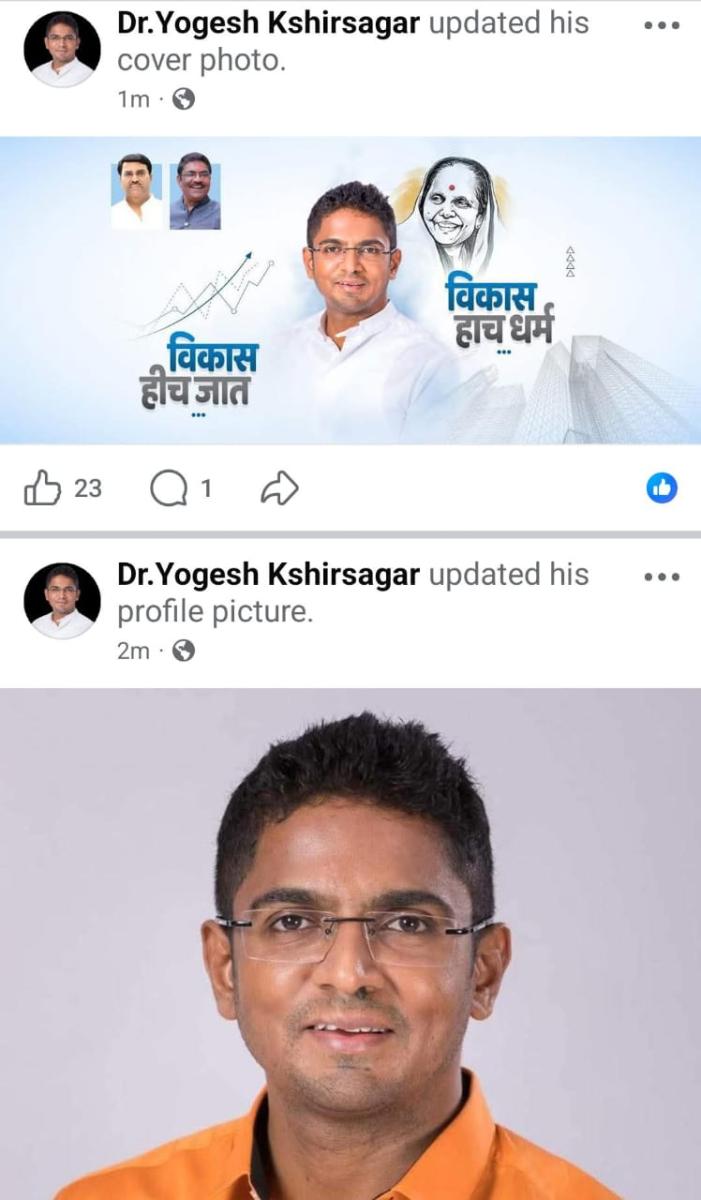
Task: Open author avatar on the cover photo post
Action: 62,49
